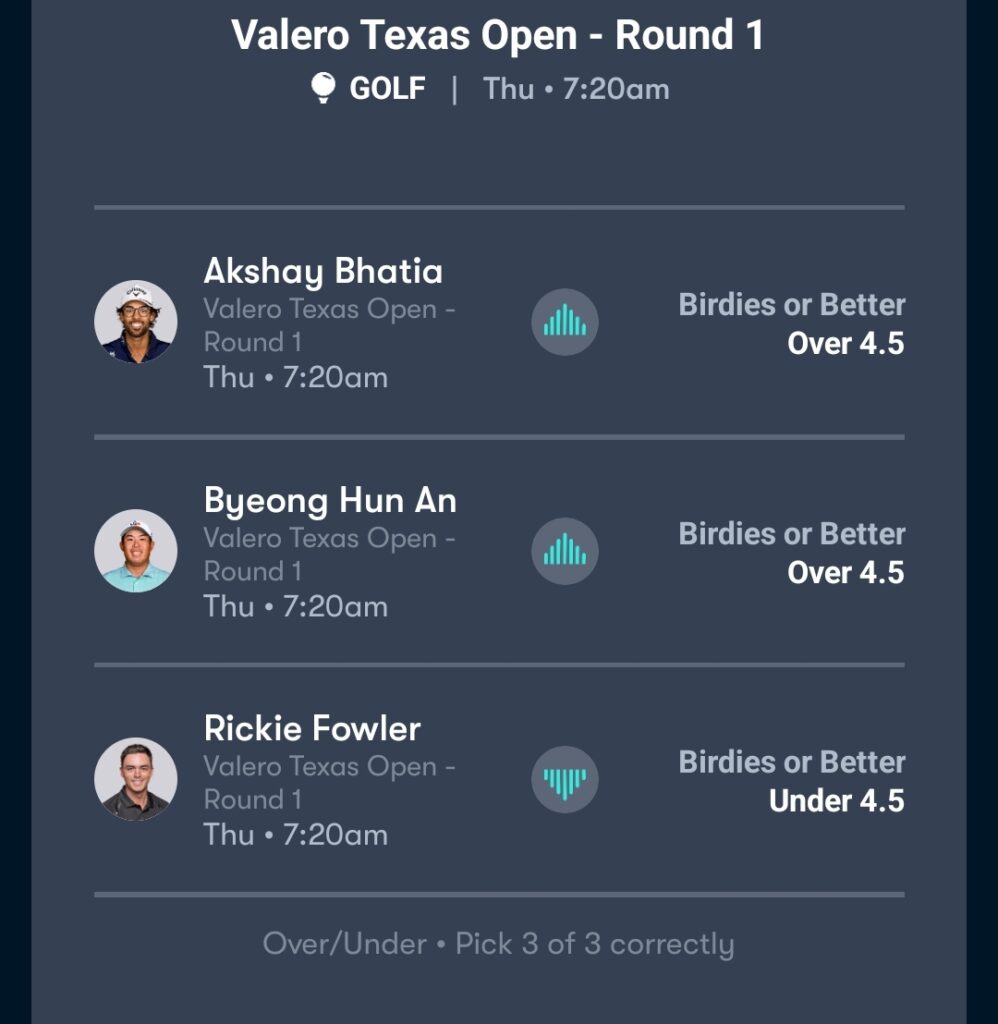Tap the stats chart icon for Akshay Bhatia
Image resolution: width=998 pixels, height=1024 pixels.
click(565, 322)
